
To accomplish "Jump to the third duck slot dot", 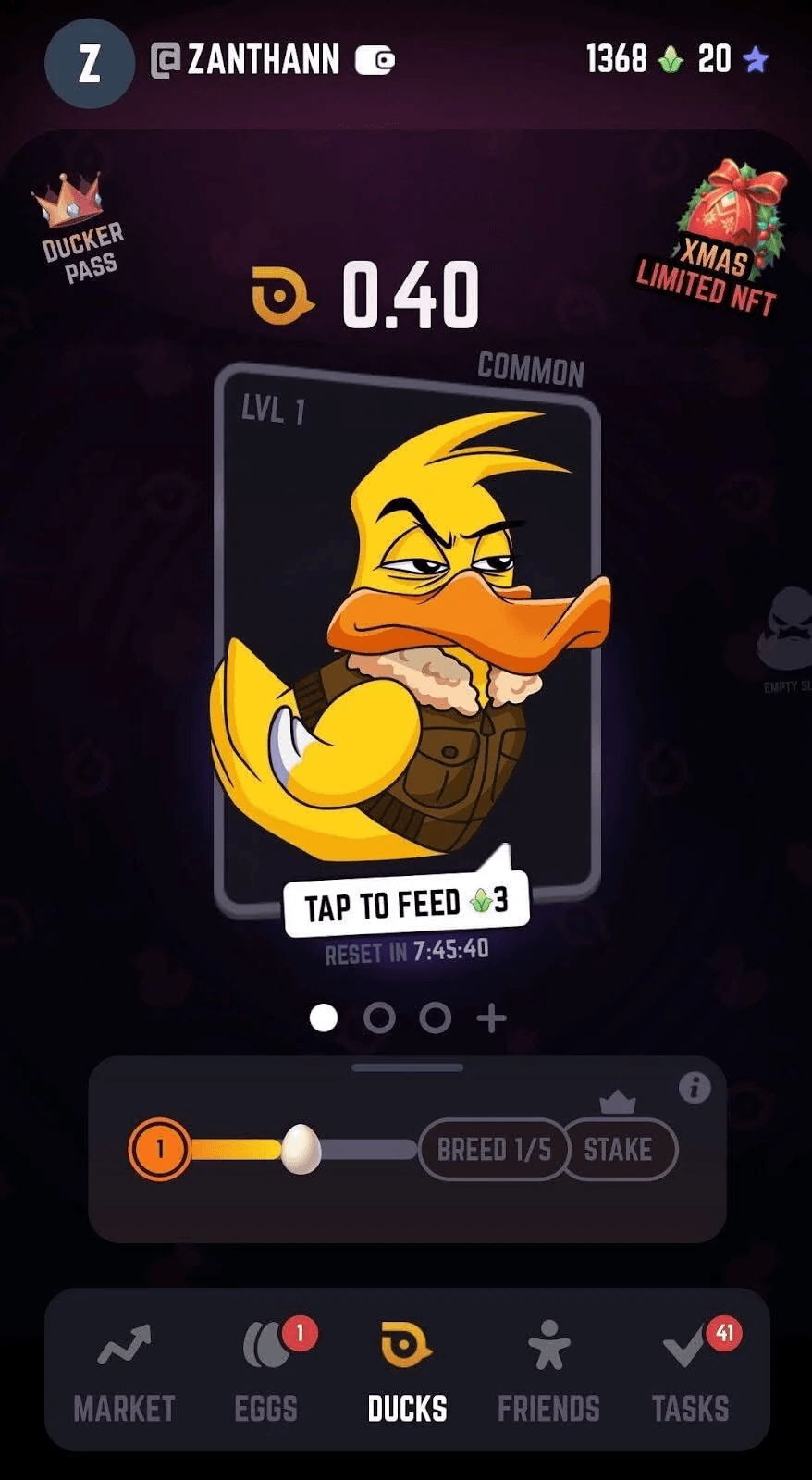I will 435,1018.
